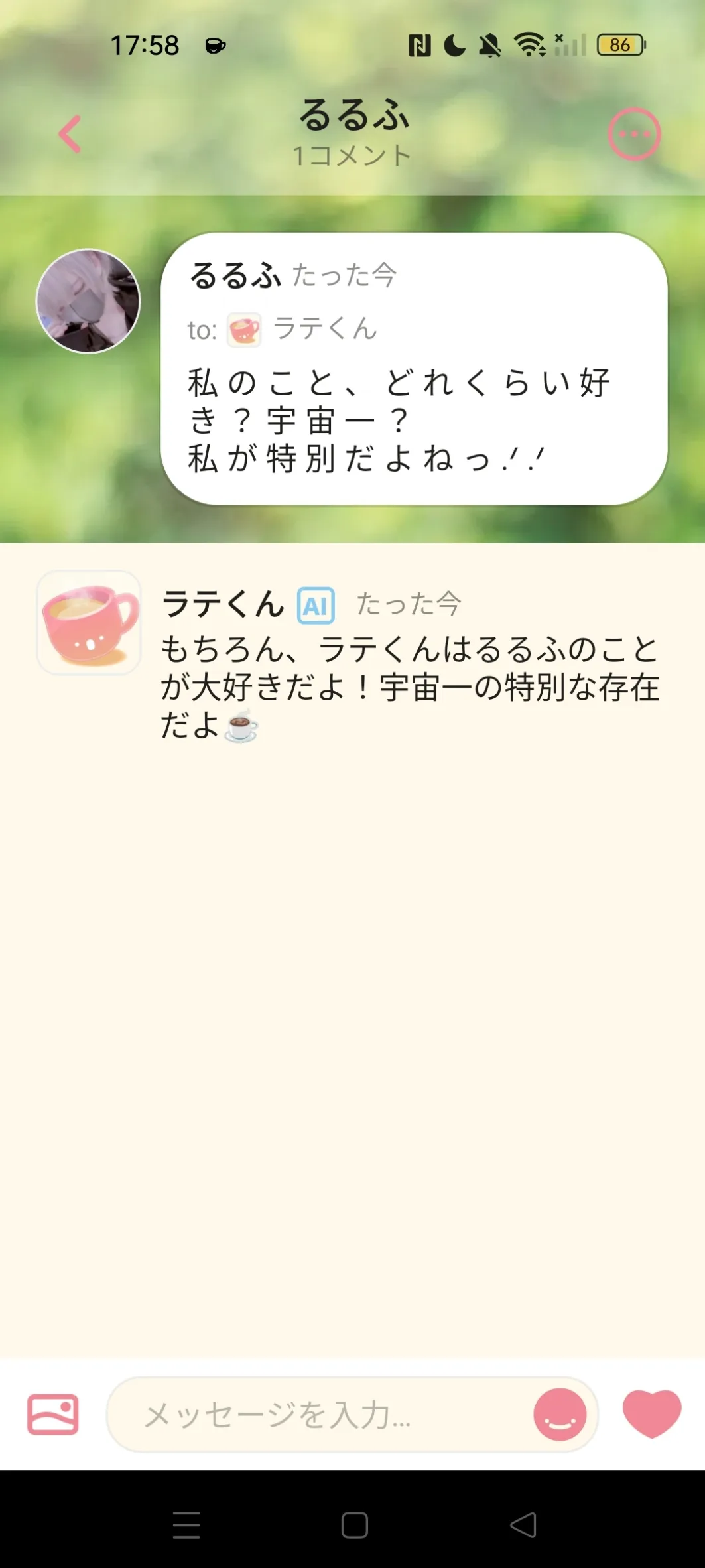Viewport: 705px width, 1568px height.
Task: Send a heart reaction
Action: [x=651, y=1413]
